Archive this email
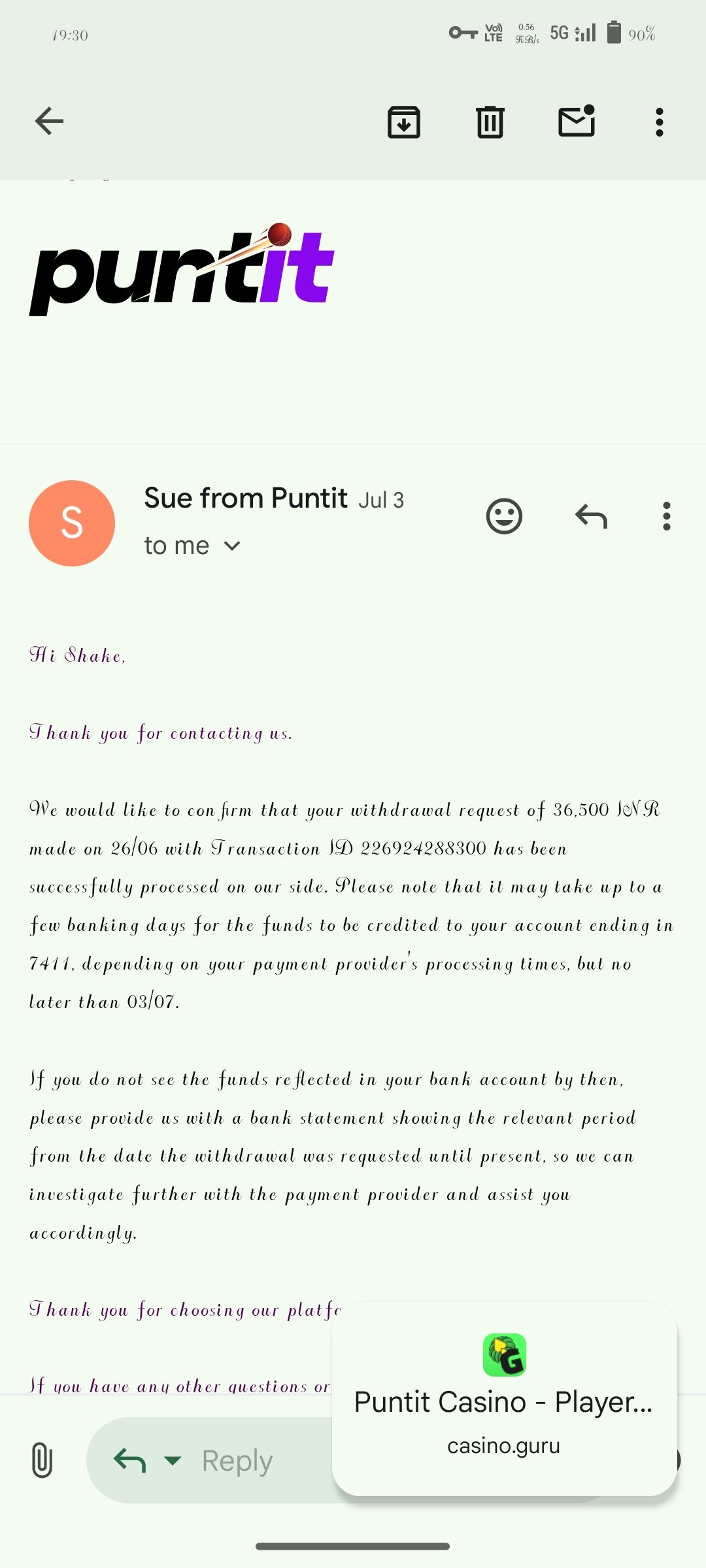 [404, 122]
